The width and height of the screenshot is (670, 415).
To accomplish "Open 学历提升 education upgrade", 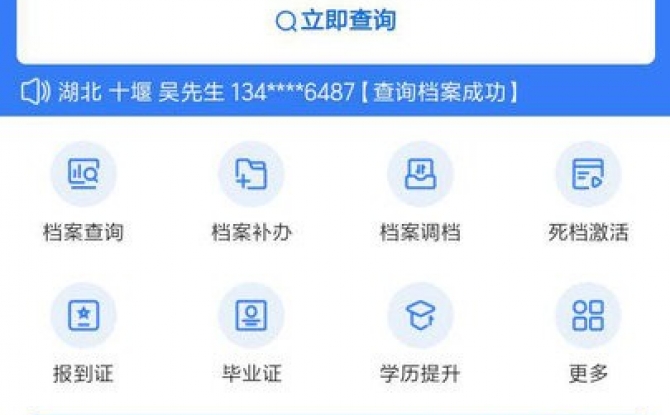I will coord(420,317).
